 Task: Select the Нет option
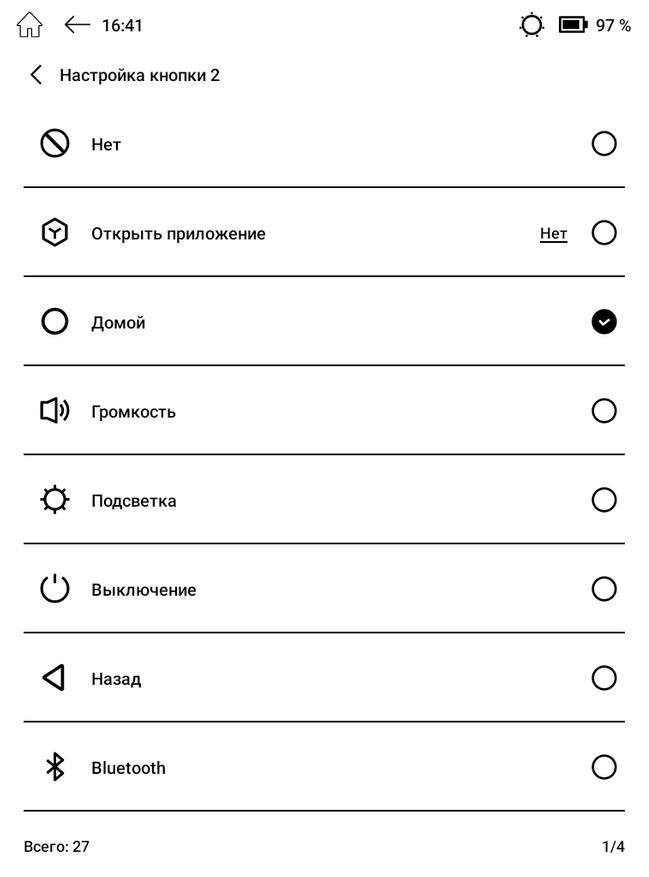click(604, 144)
